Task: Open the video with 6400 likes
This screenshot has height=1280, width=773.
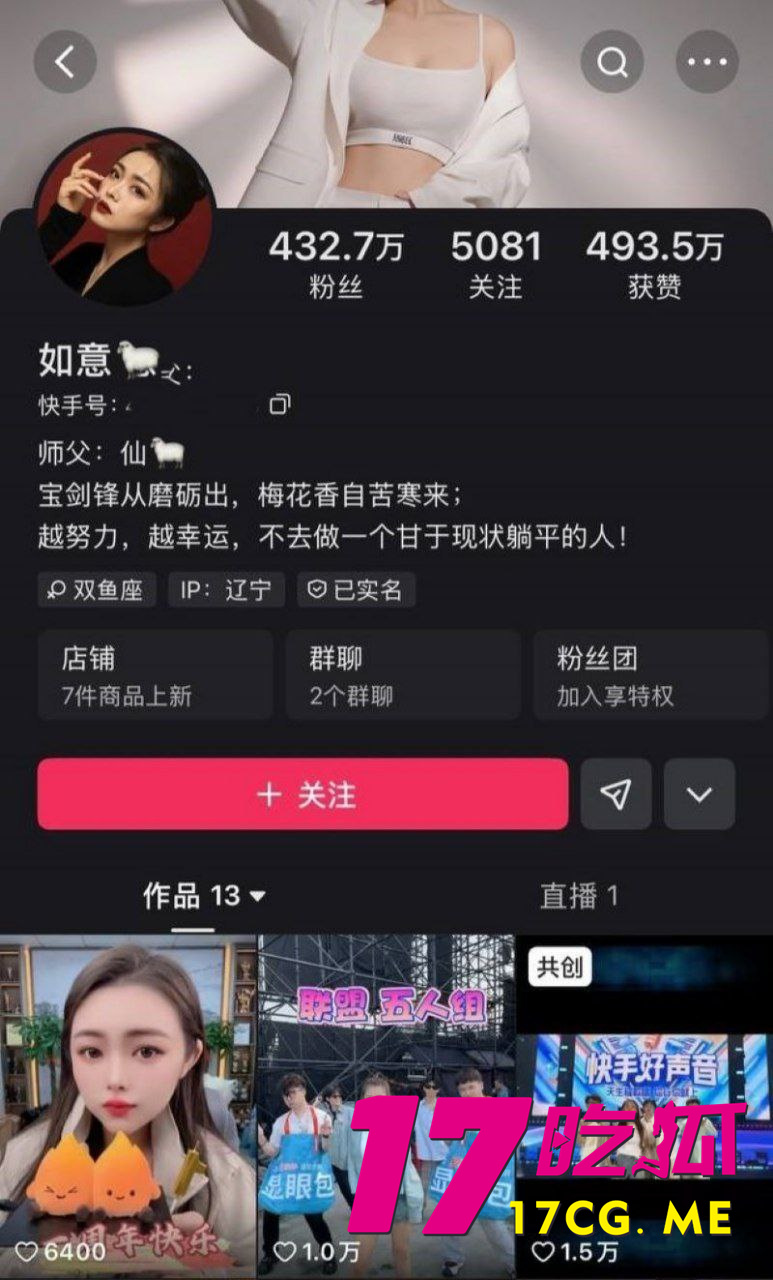Action: 127,1105
